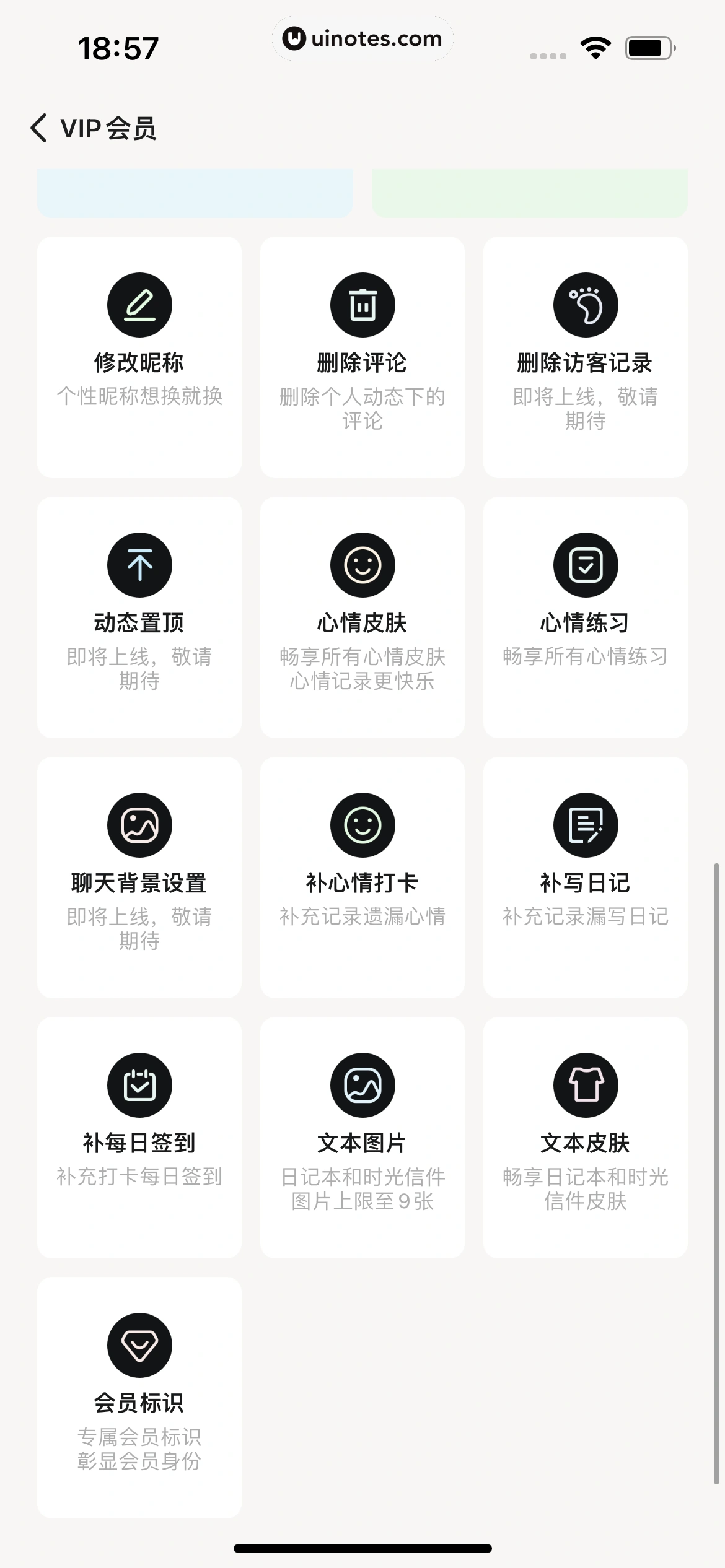Select the 补心情打卡 card
This screenshot has height=1568, width=725.
[362, 877]
